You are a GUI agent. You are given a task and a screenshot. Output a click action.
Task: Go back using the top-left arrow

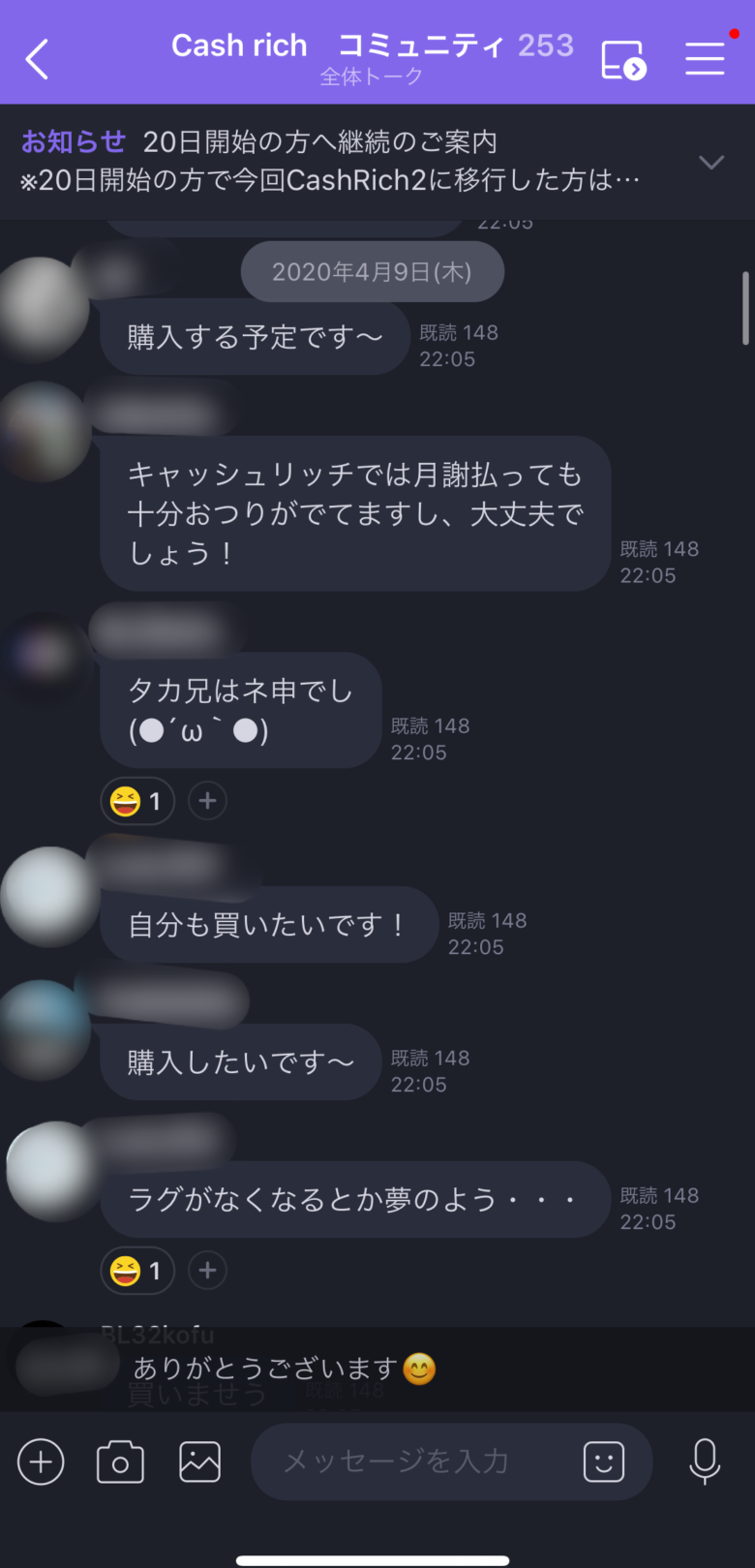tap(38, 60)
